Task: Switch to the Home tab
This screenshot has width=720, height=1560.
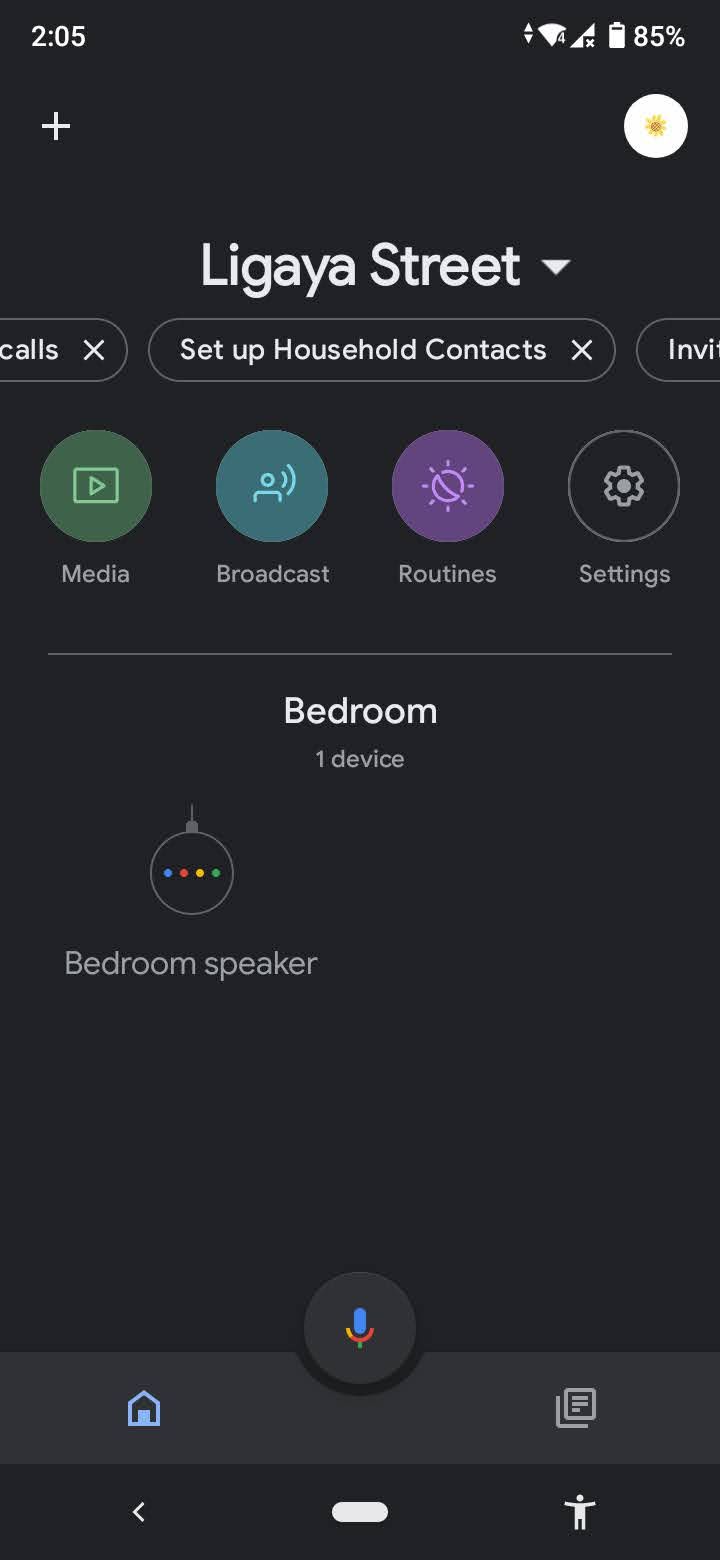Action: (143, 1408)
